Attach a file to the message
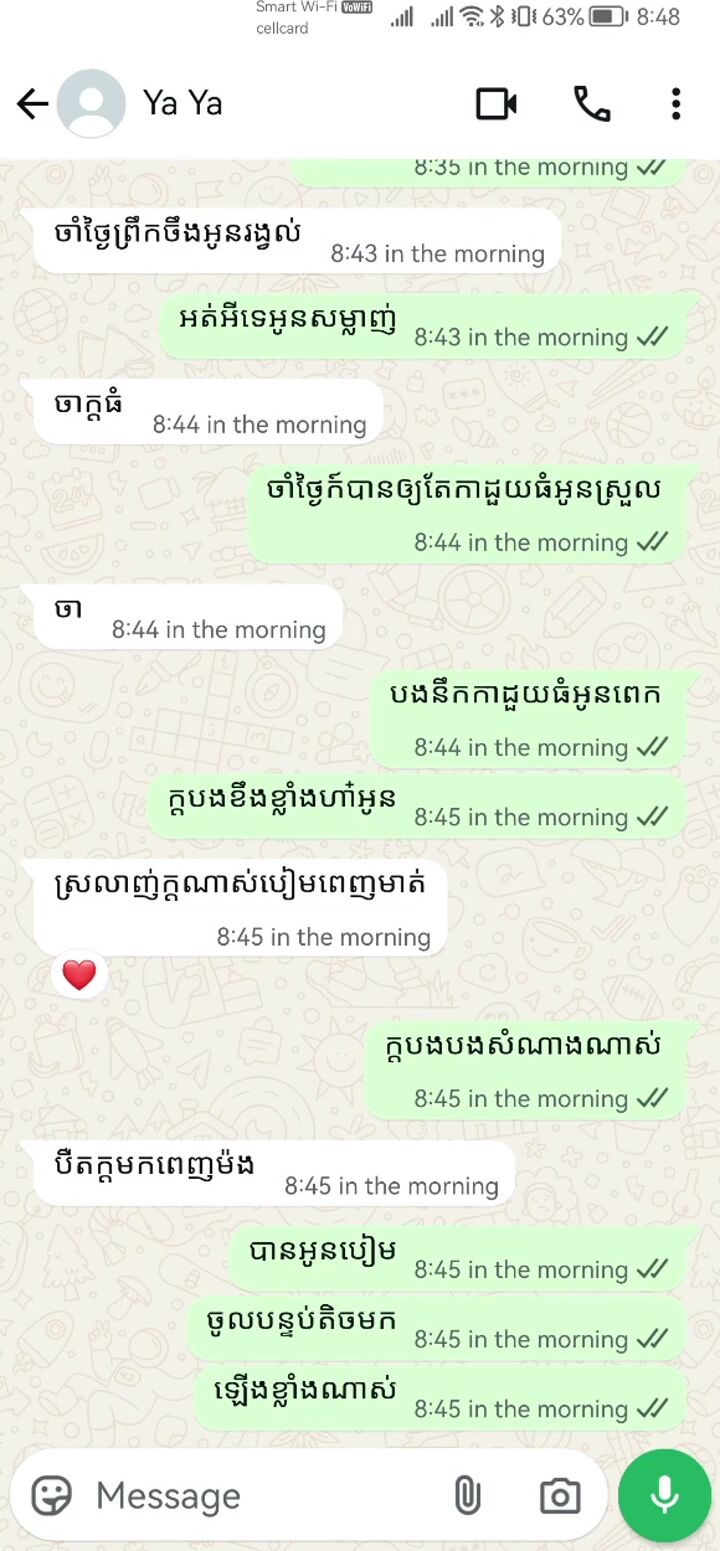 467,1496
